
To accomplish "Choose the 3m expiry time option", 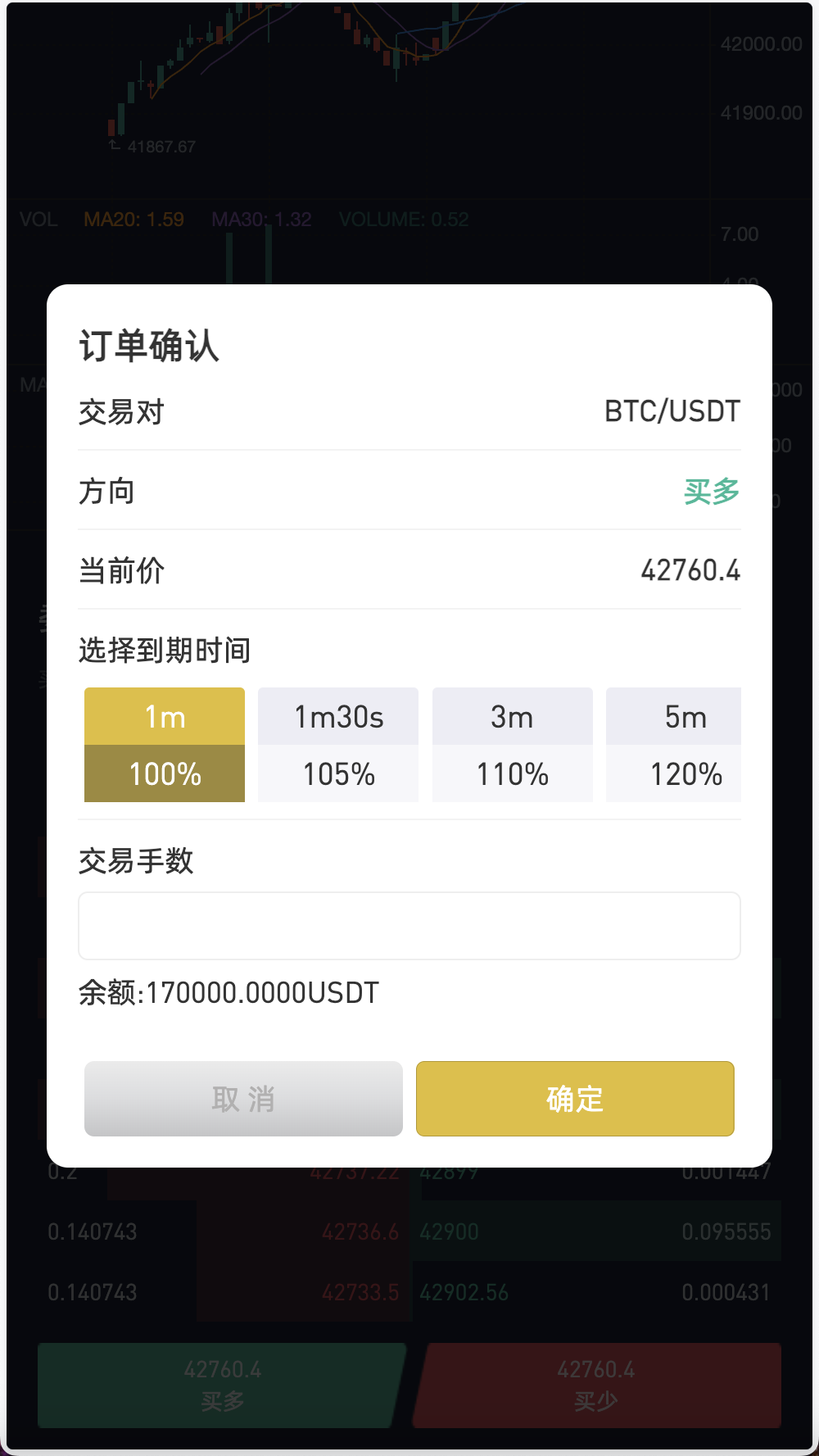I will [512, 744].
